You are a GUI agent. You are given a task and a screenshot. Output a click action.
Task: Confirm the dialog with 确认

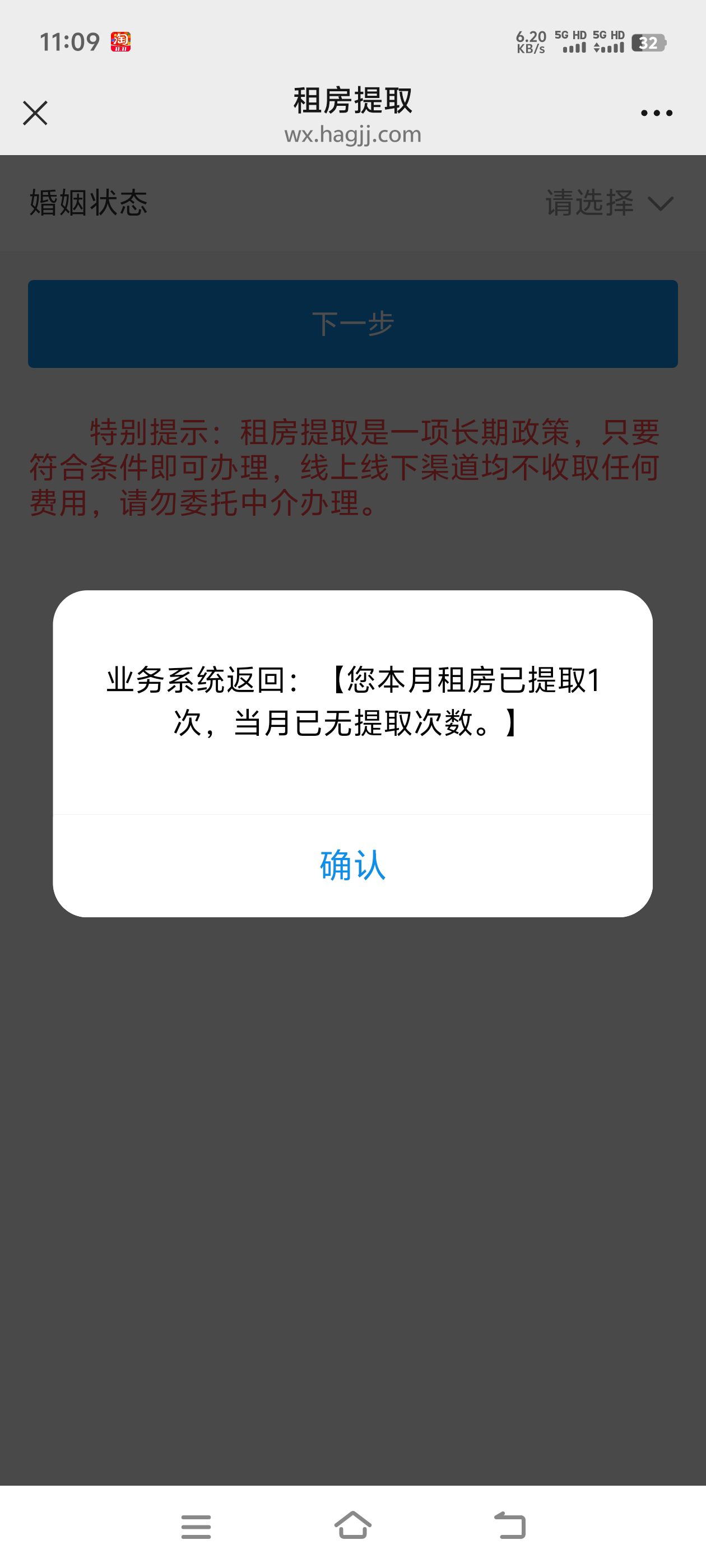(352, 865)
